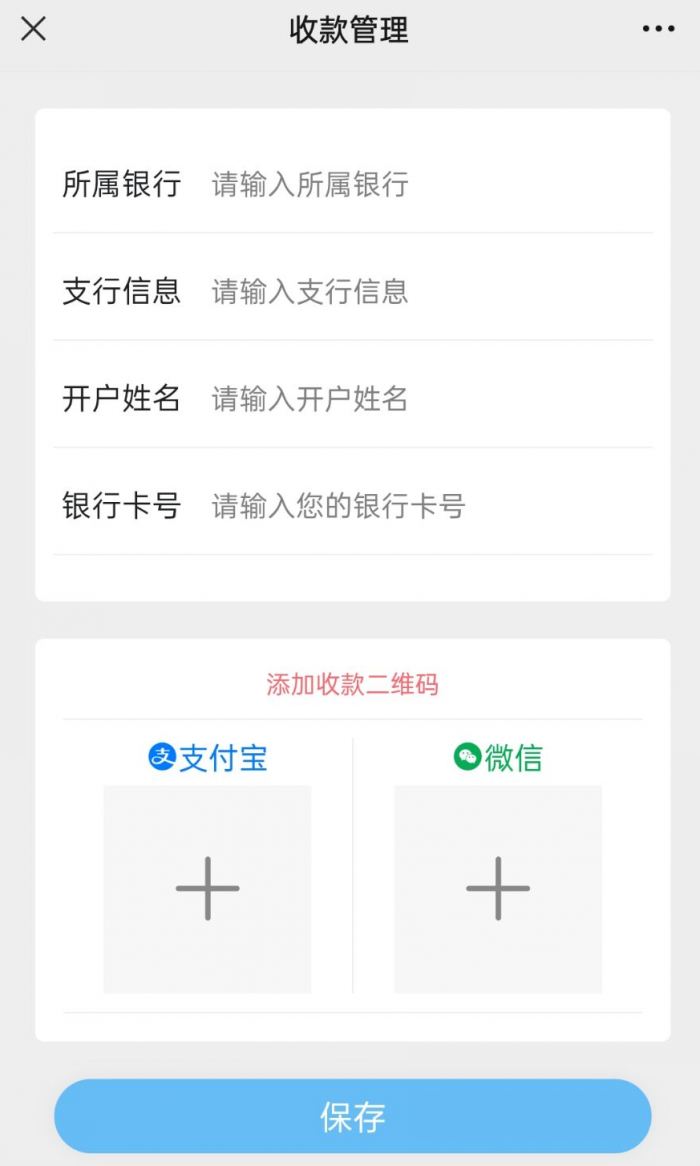Viewport: 700px width, 1166px height.
Task: Tap the 所属银行 input field
Action: click(x=420, y=184)
